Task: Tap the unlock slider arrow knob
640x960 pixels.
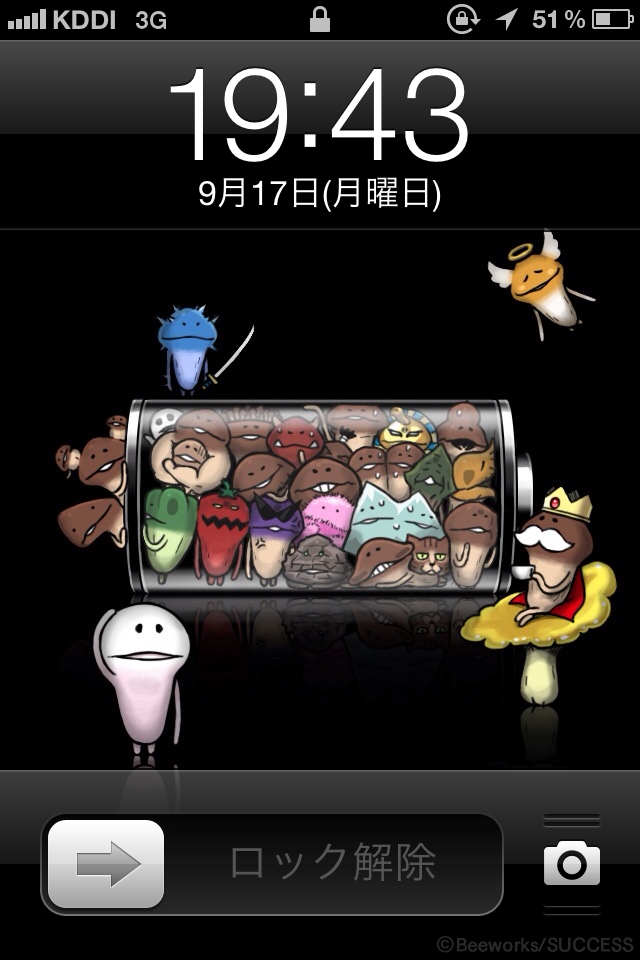Action: 107,864
